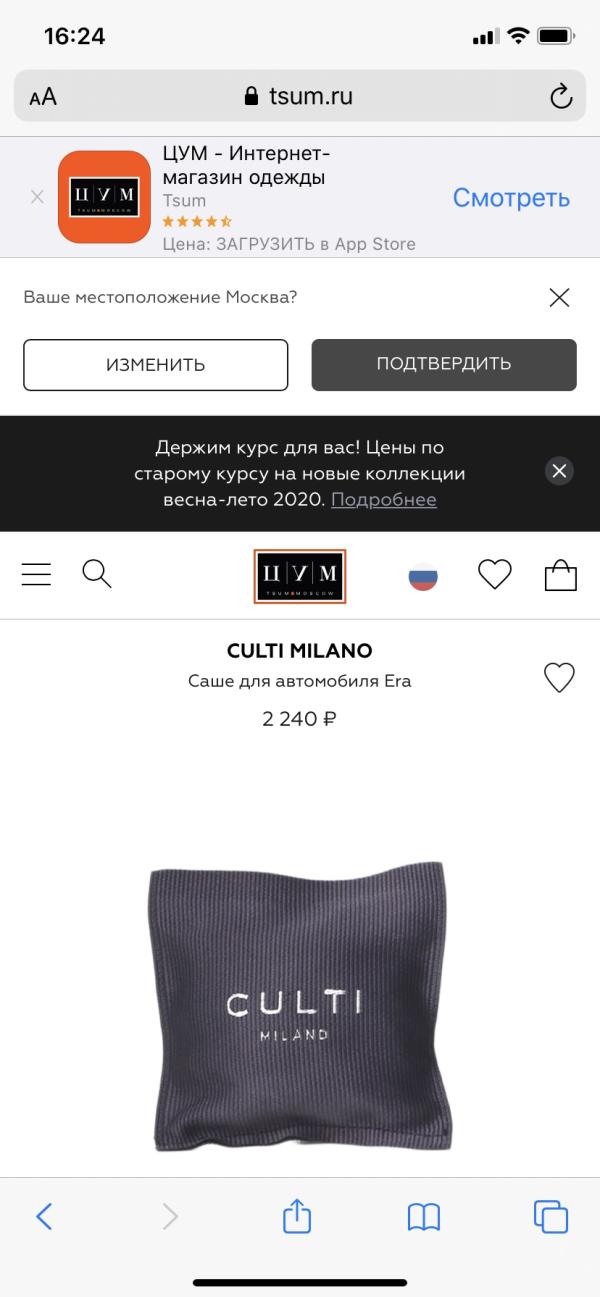Open the hamburger menu
600x1297 pixels.
coord(36,574)
